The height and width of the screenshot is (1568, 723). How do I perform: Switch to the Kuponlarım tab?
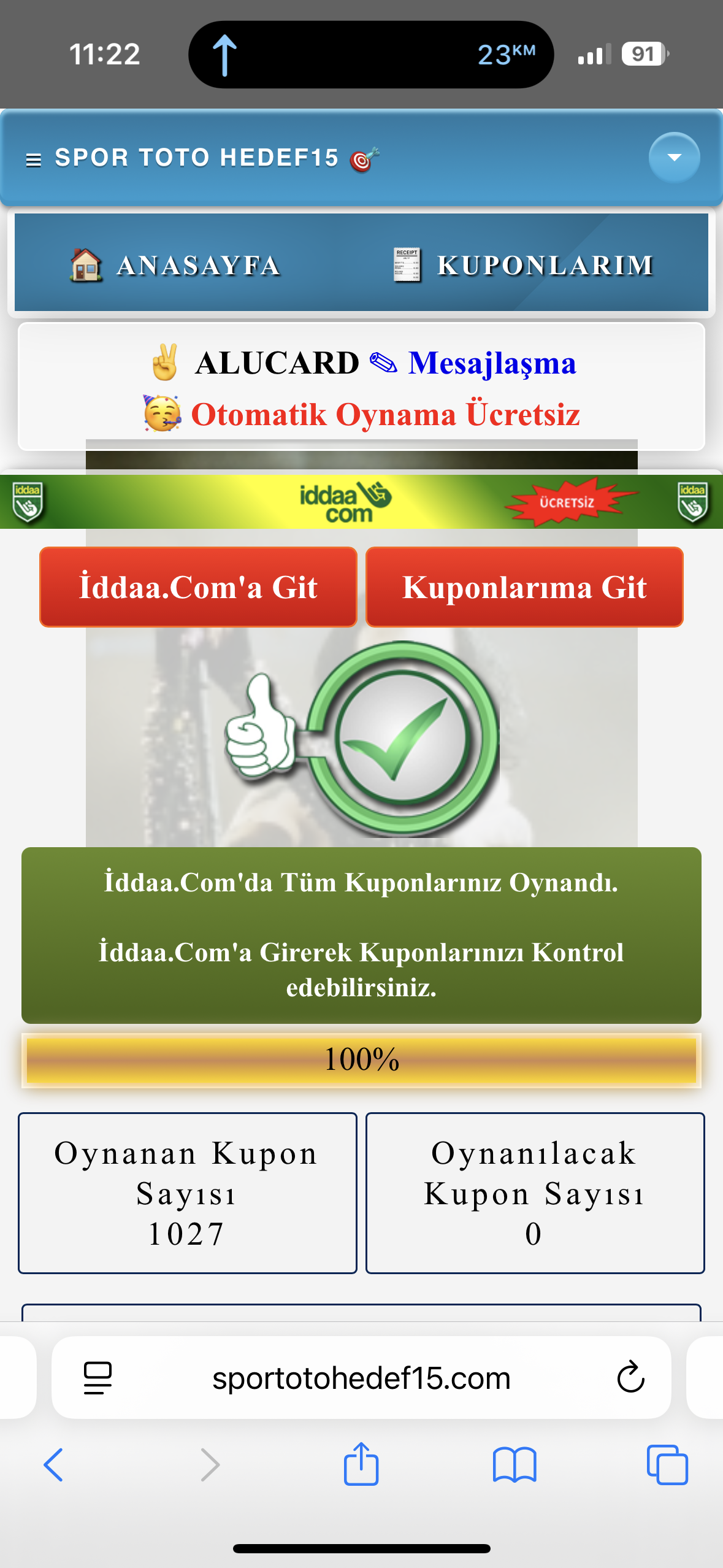click(524, 265)
